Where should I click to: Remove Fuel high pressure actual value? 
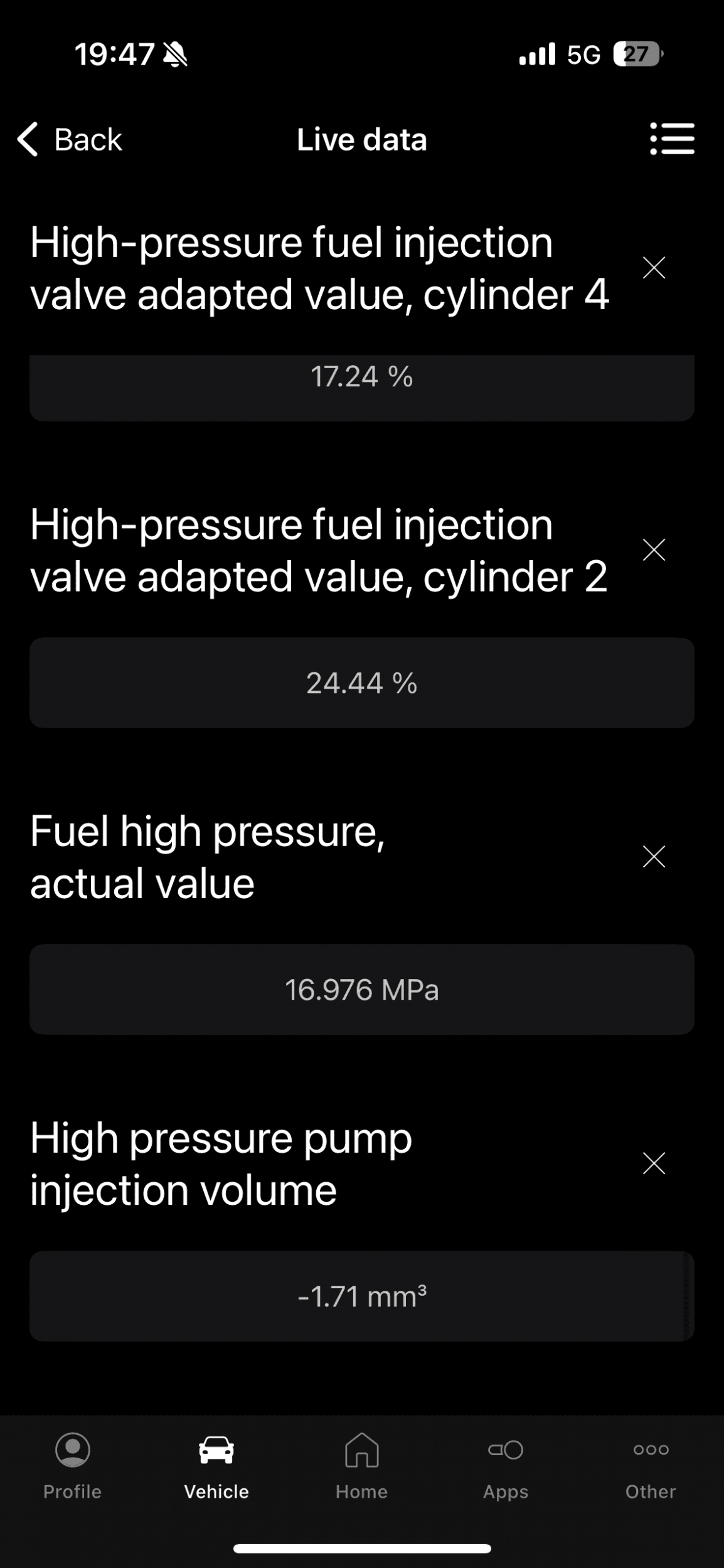click(x=654, y=857)
